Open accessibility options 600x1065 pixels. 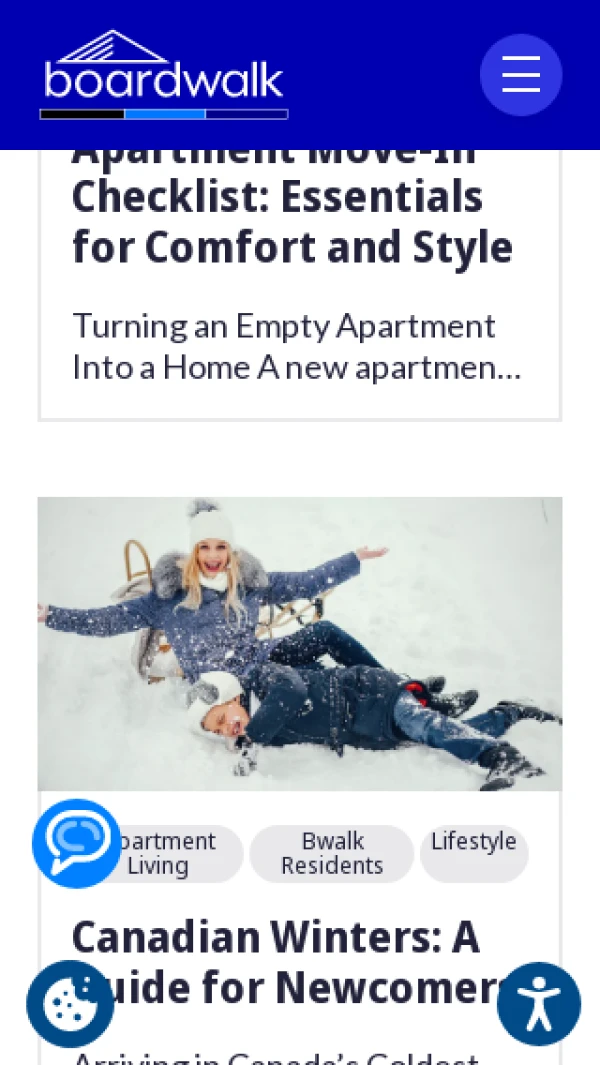tap(539, 1003)
